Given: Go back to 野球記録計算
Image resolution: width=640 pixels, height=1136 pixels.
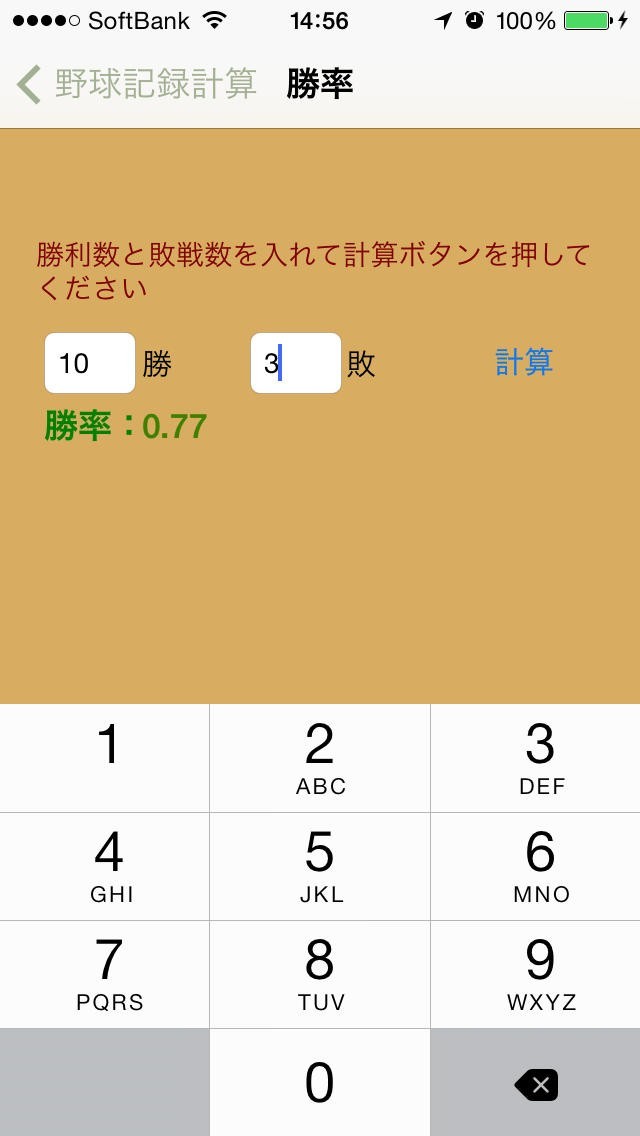Looking at the screenshot, I should coord(136,84).
